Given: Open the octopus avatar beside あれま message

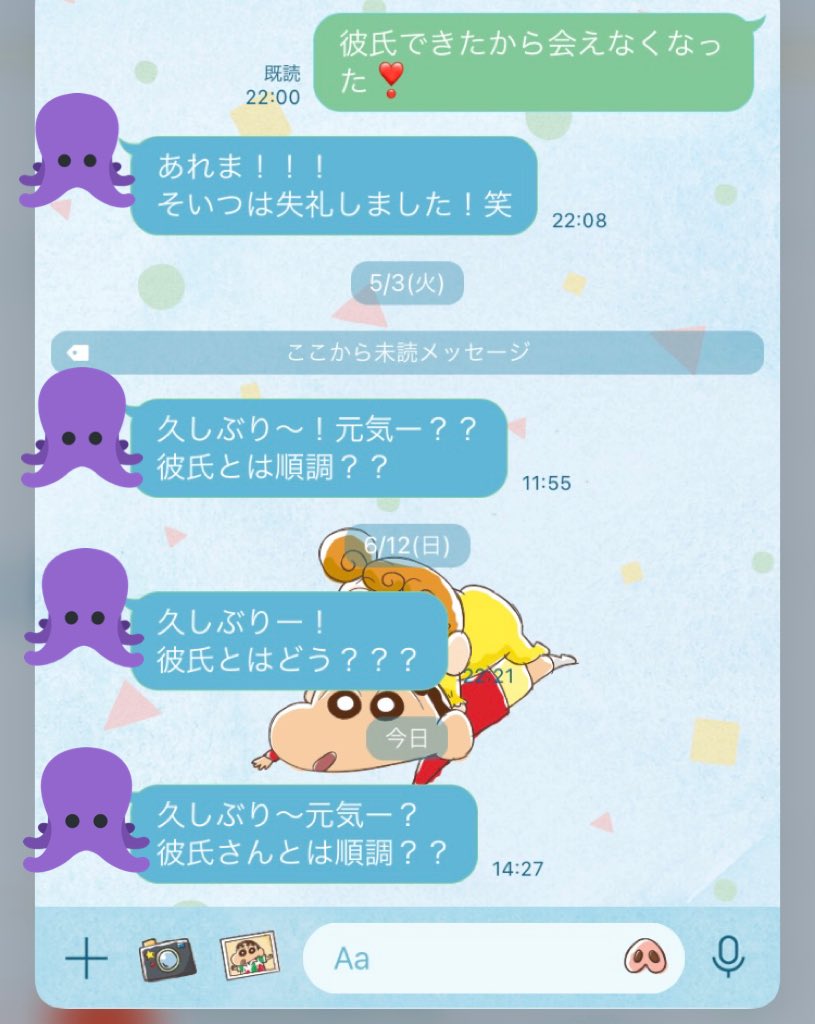Looking at the screenshot, I should (x=77, y=151).
